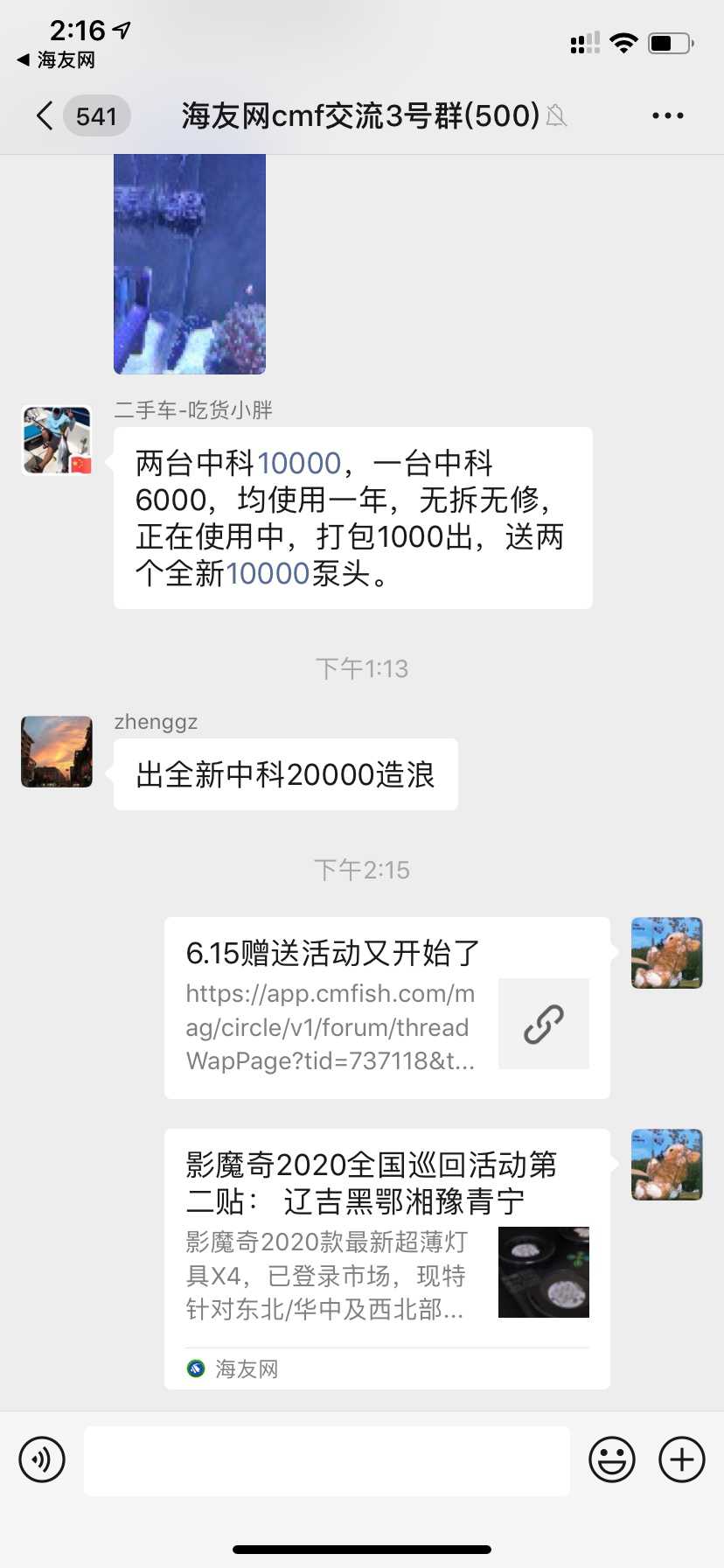Screen dimensions: 724x1568
Task: Open the emoji sticker panel
Action: (x=611, y=1459)
